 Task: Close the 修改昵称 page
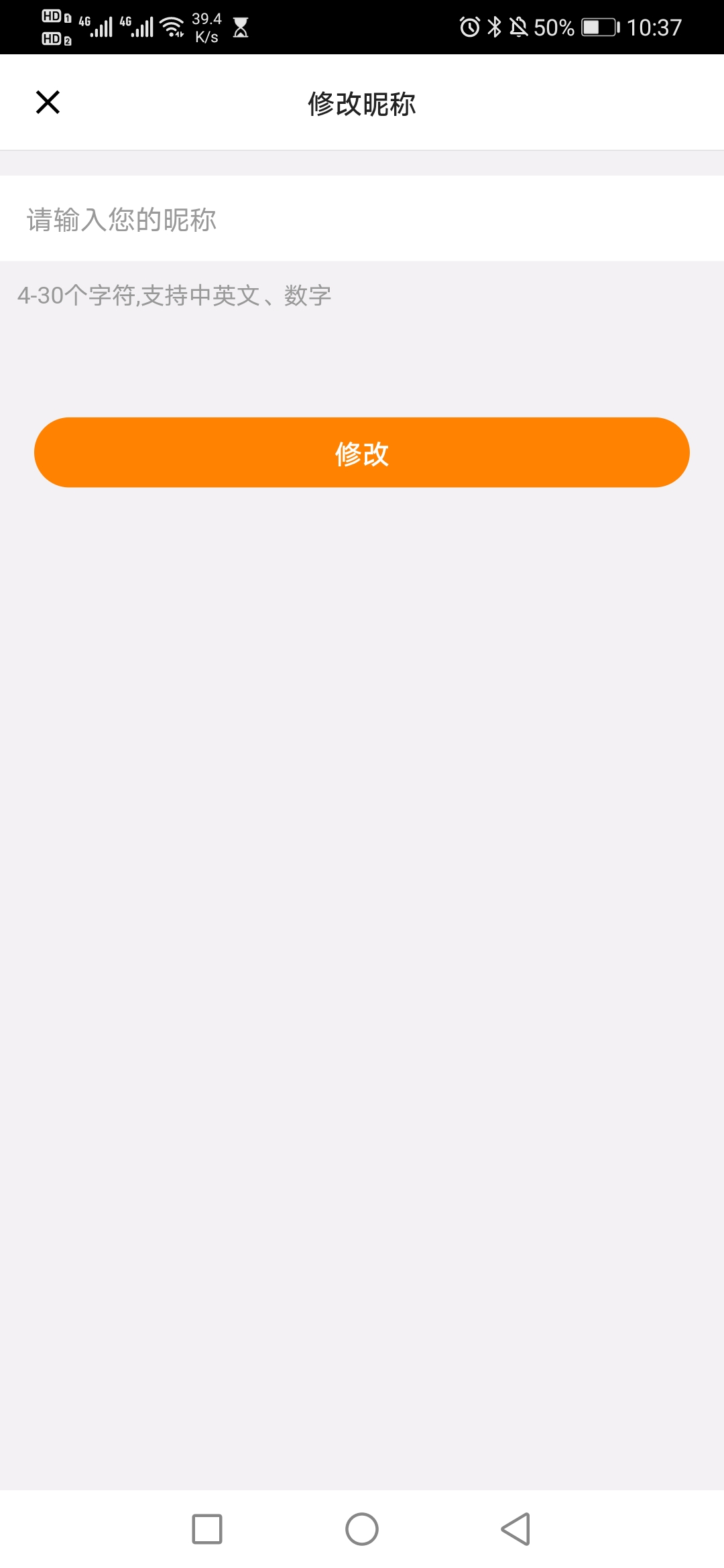tap(48, 103)
